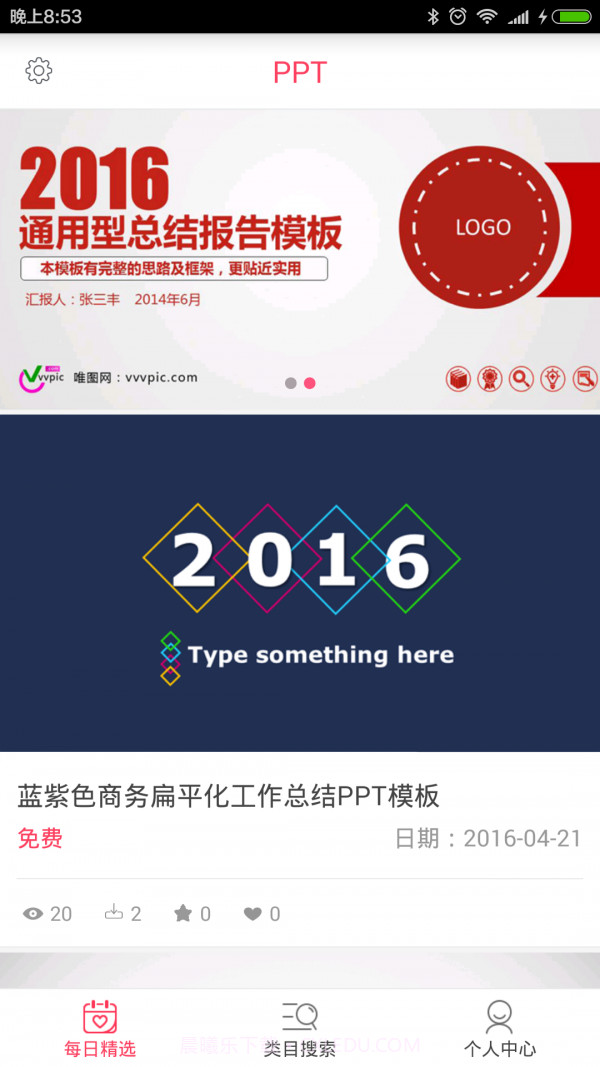Like the template via the heart icon
The image size is (600, 1067).
click(253, 913)
